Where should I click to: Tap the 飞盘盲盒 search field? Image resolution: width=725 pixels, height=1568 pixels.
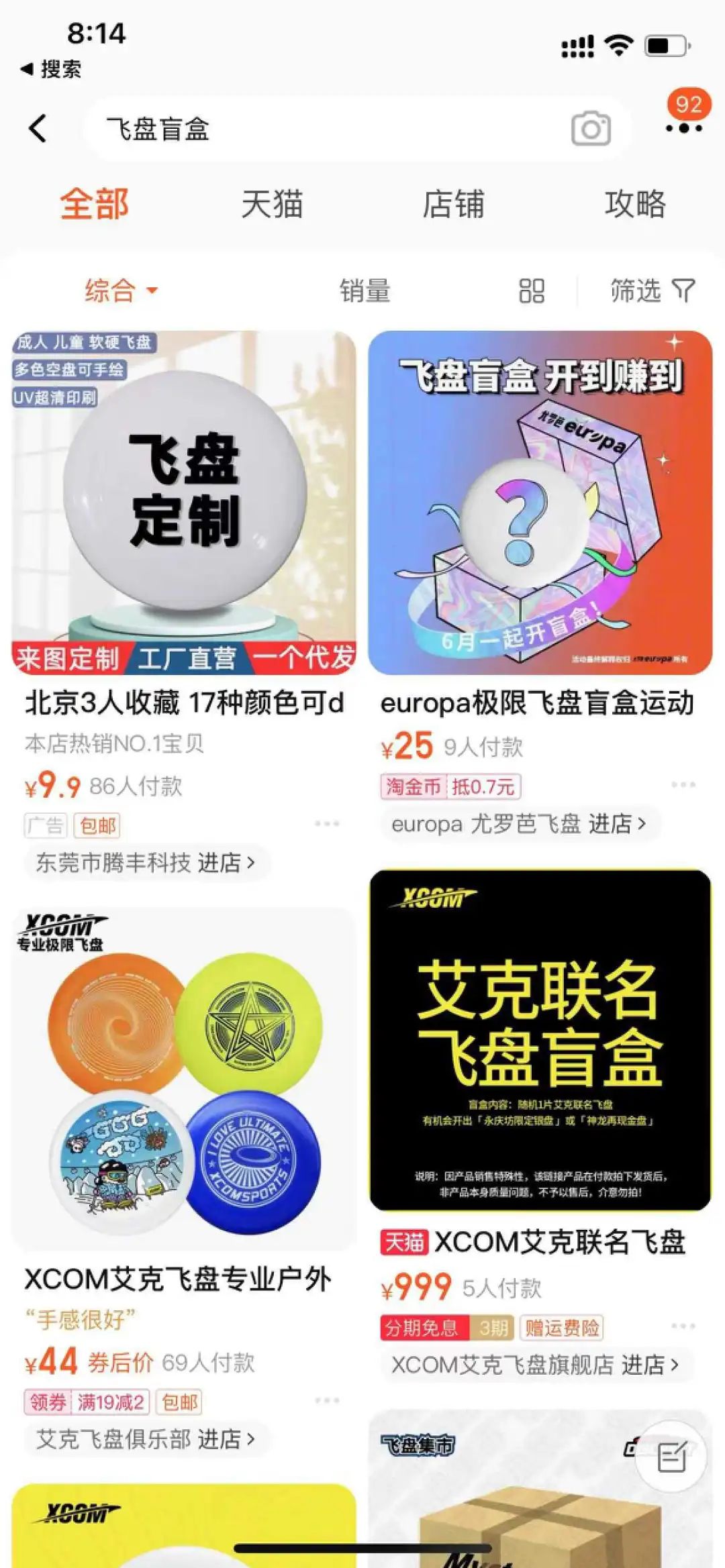(x=322, y=129)
